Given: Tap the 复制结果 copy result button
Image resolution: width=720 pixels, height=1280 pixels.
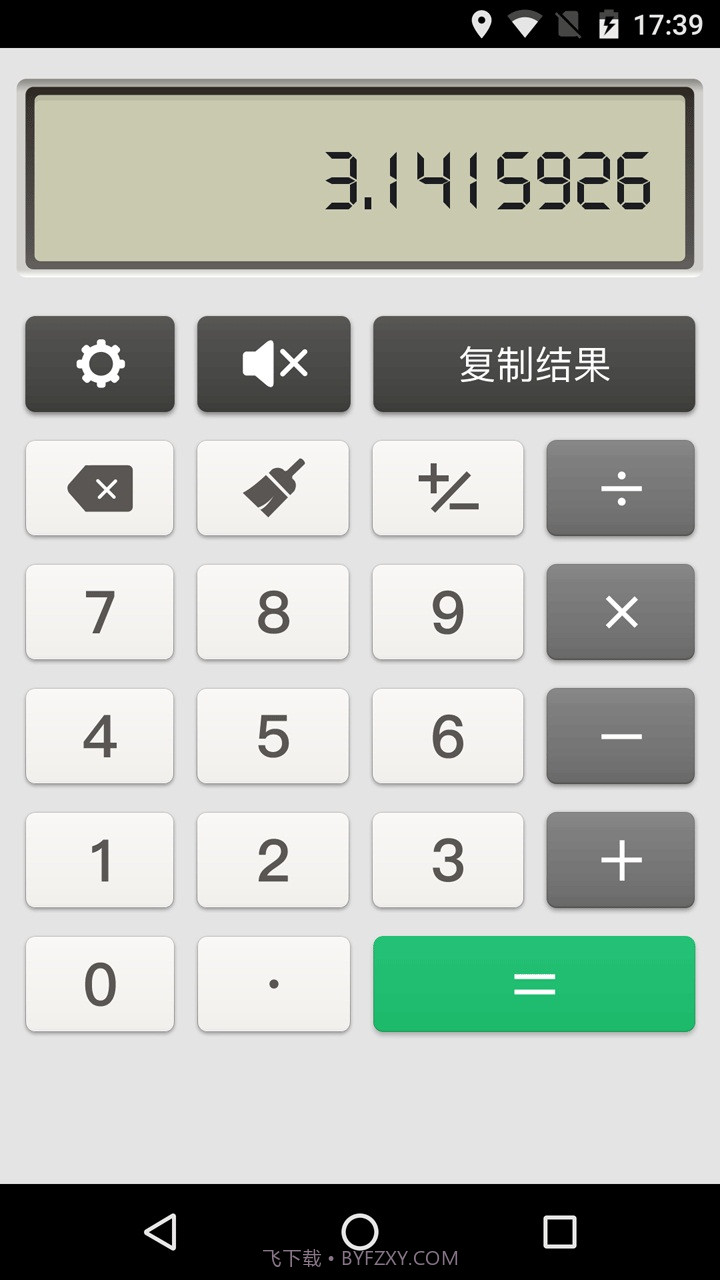Looking at the screenshot, I should pyautogui.click(x=534, y=364).
